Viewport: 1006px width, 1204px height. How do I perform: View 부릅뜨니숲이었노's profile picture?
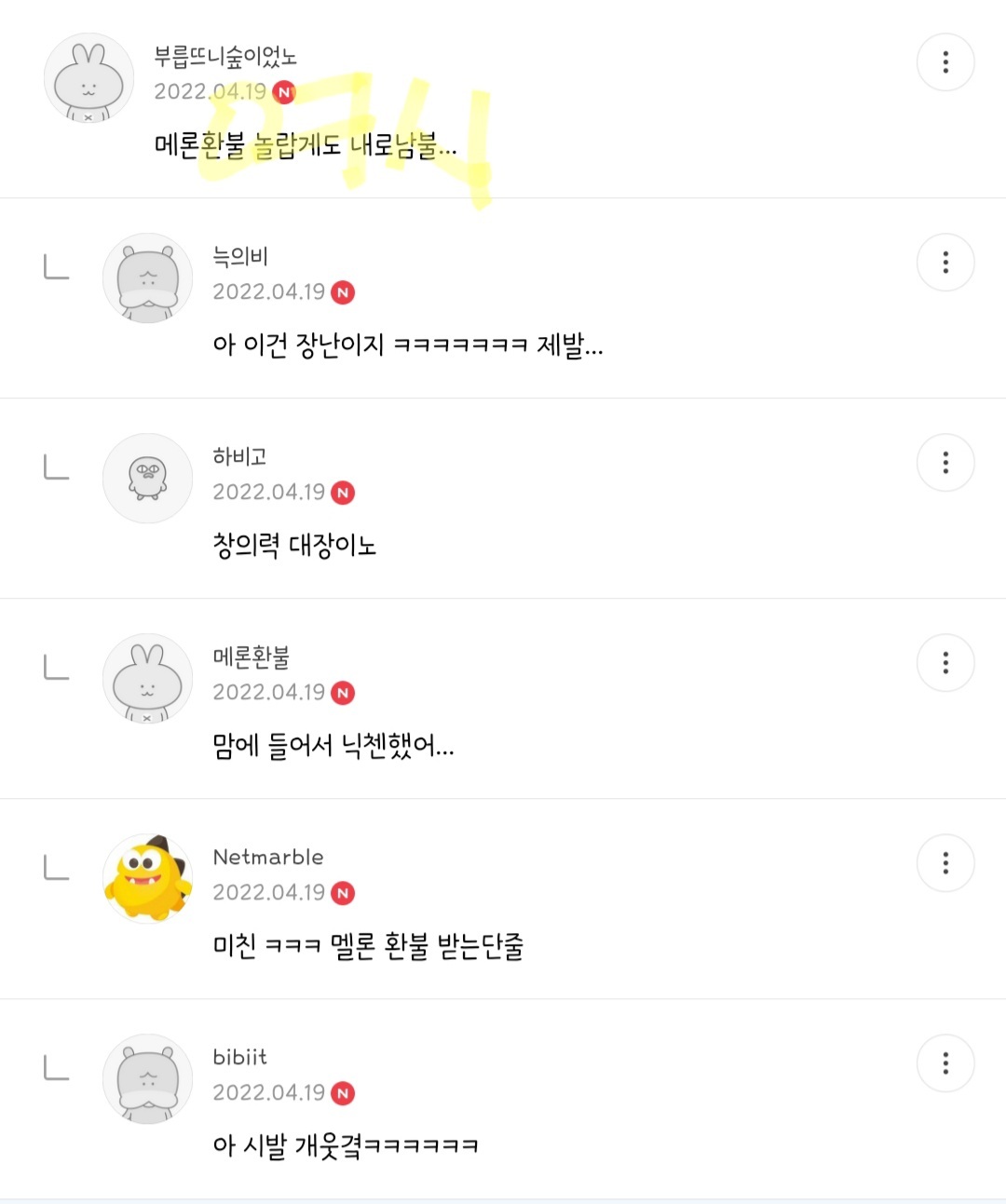tap(88, 78)
